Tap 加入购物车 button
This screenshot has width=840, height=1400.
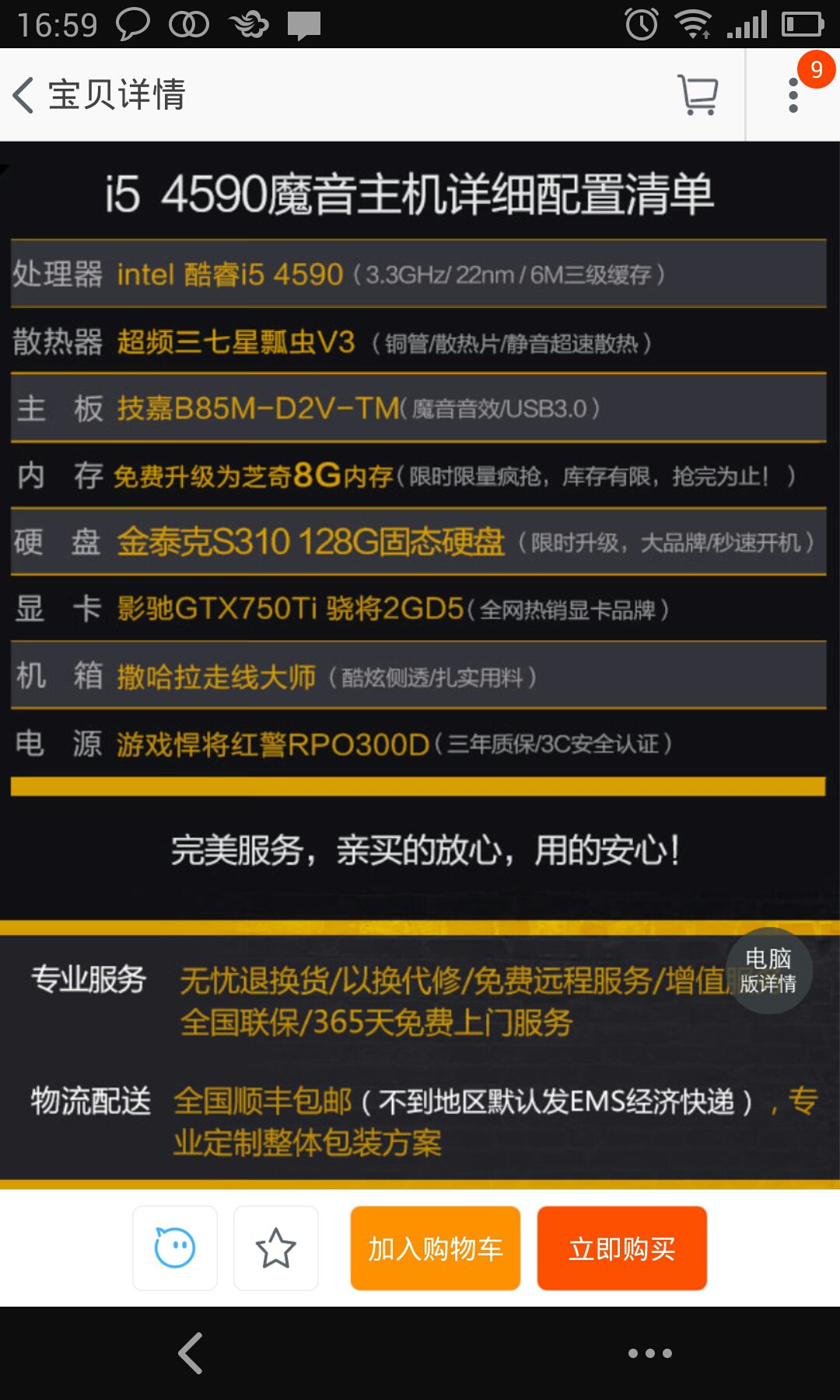coord(435,1248)
